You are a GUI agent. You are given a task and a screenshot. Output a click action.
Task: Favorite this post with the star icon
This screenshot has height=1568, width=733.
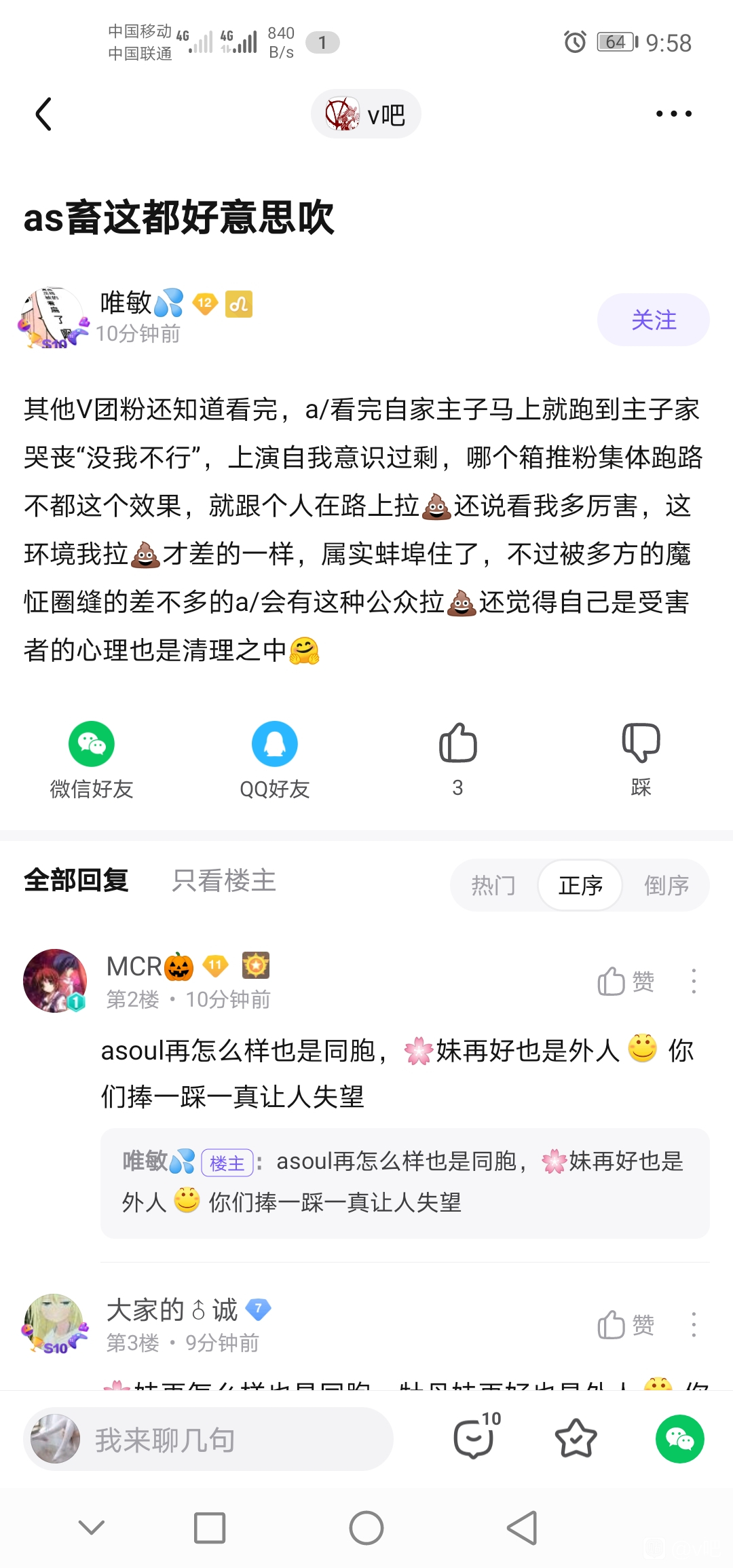point(576,1438)
